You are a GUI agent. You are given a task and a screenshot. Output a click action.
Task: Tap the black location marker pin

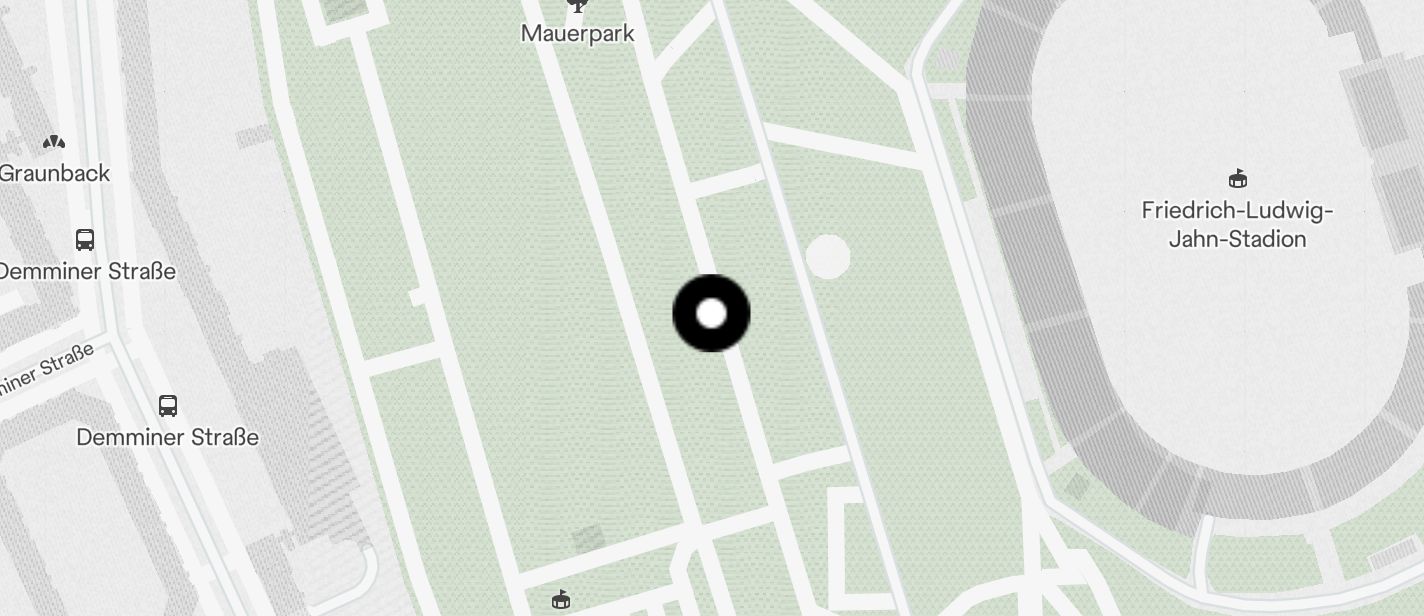pos(711,313)
